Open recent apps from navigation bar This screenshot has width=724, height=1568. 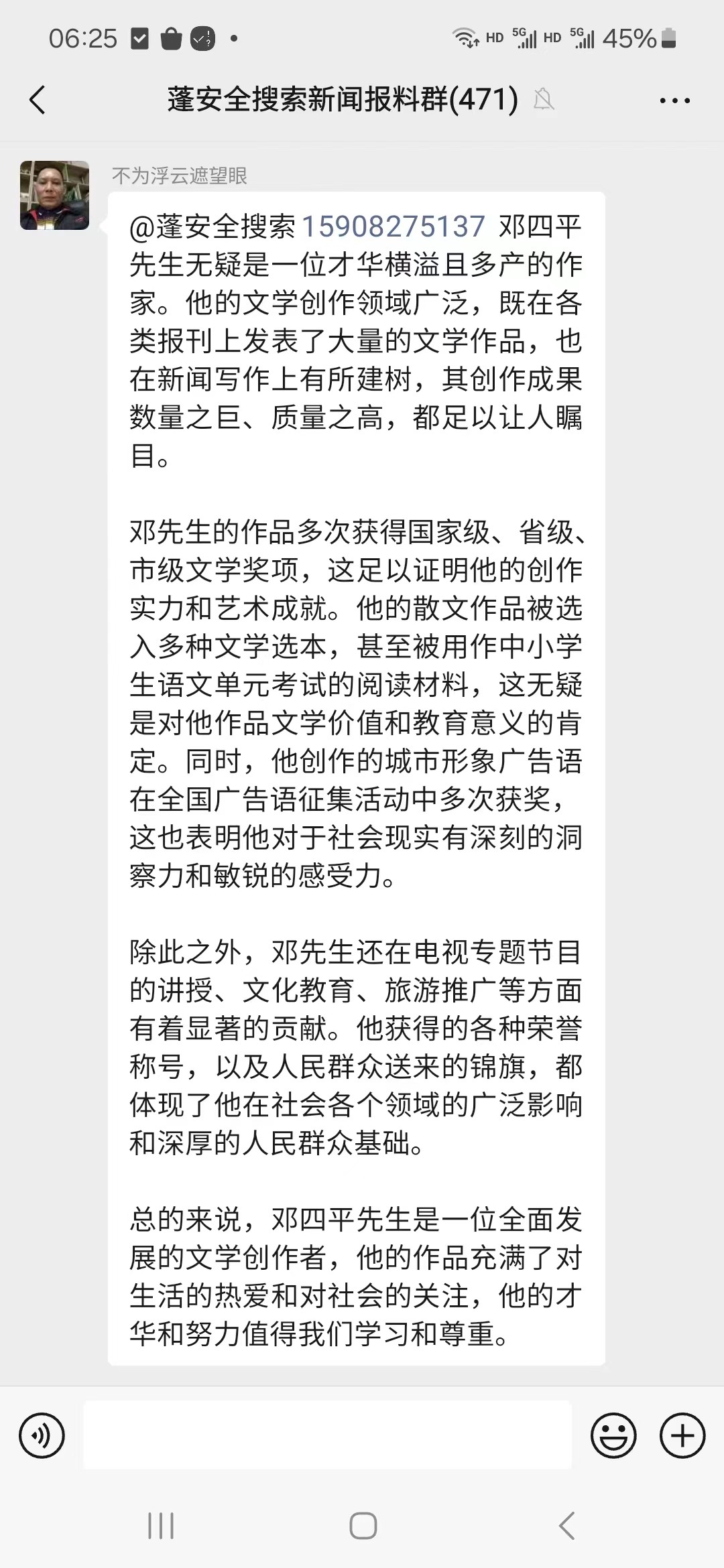tap(161, 1526)
